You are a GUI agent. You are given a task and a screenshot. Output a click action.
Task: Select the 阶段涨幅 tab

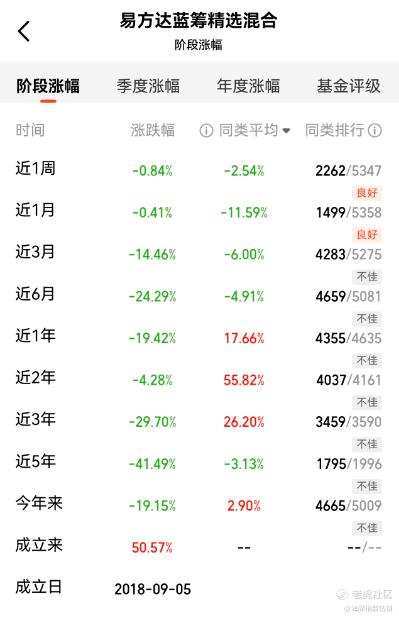[x=48, y=86]
